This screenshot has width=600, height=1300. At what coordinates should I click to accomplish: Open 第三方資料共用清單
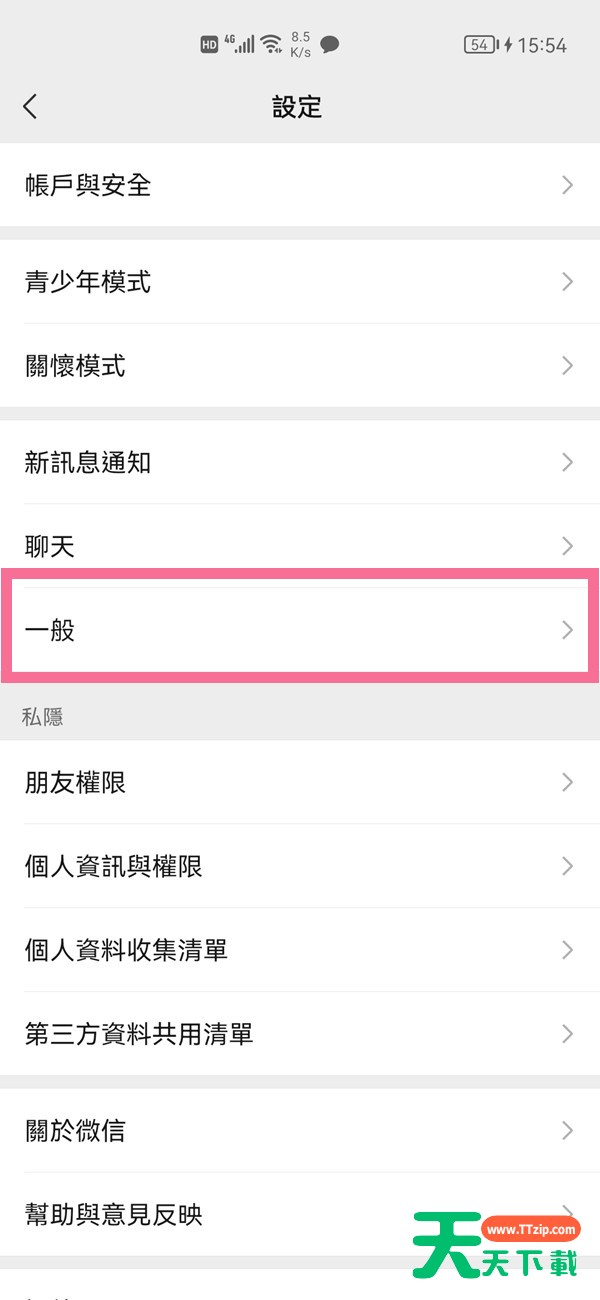[x=300, y=1034]
